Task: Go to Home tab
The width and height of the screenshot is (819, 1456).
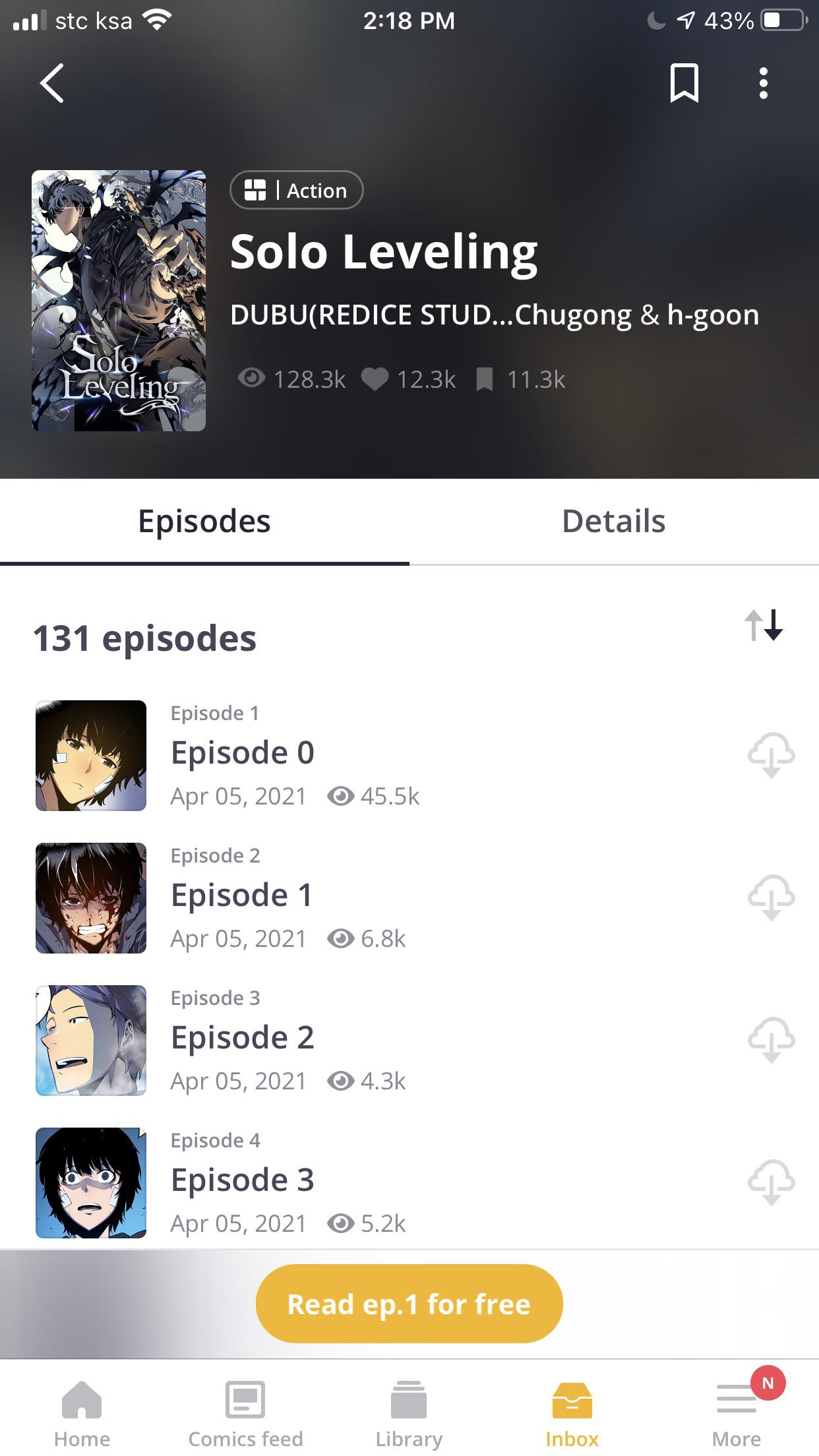Action: point(82,1411)
